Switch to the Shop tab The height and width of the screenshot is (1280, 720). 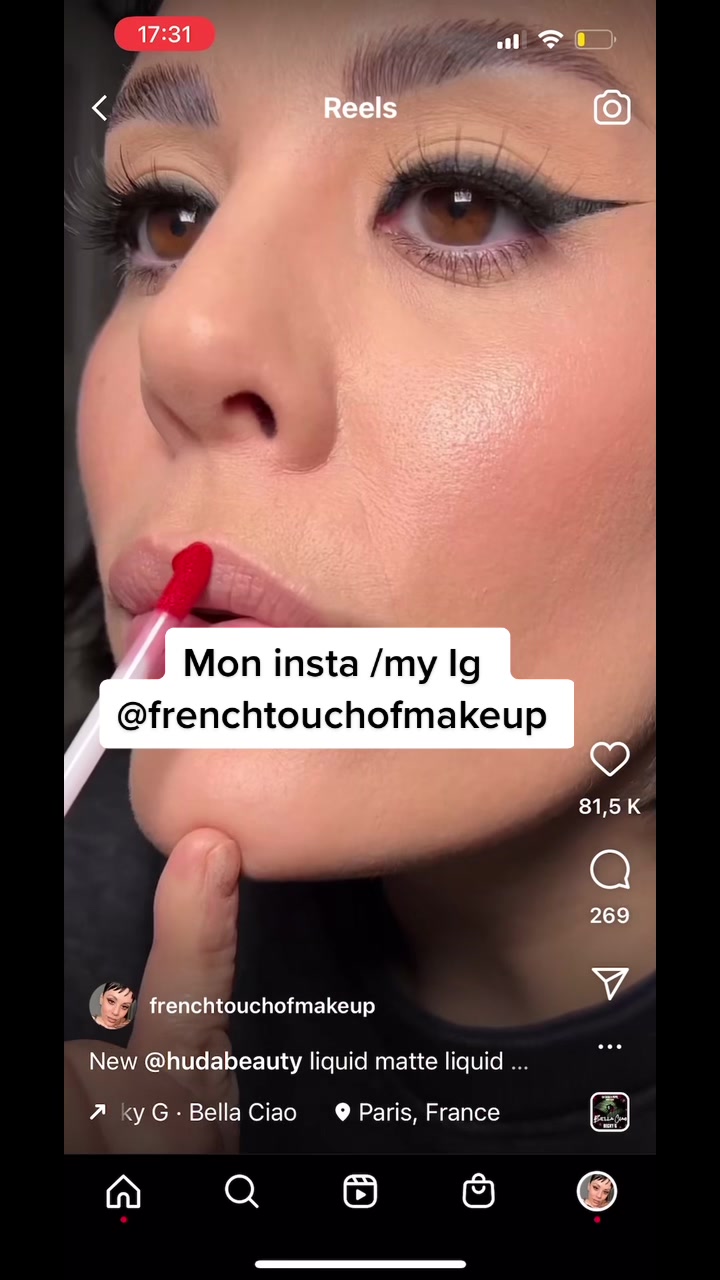tap(478, 1191)
